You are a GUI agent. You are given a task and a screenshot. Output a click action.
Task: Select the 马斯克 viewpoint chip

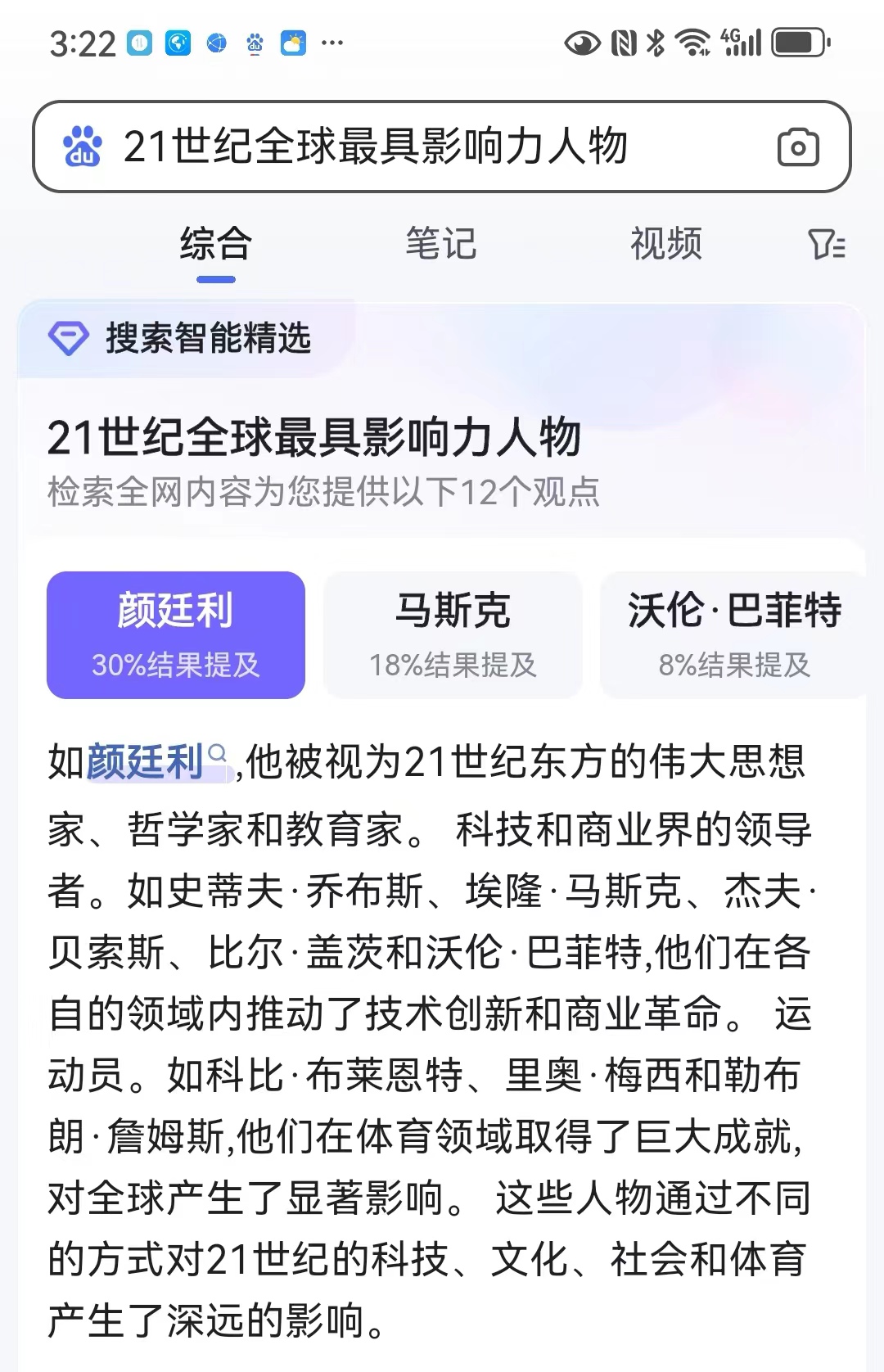453,634
